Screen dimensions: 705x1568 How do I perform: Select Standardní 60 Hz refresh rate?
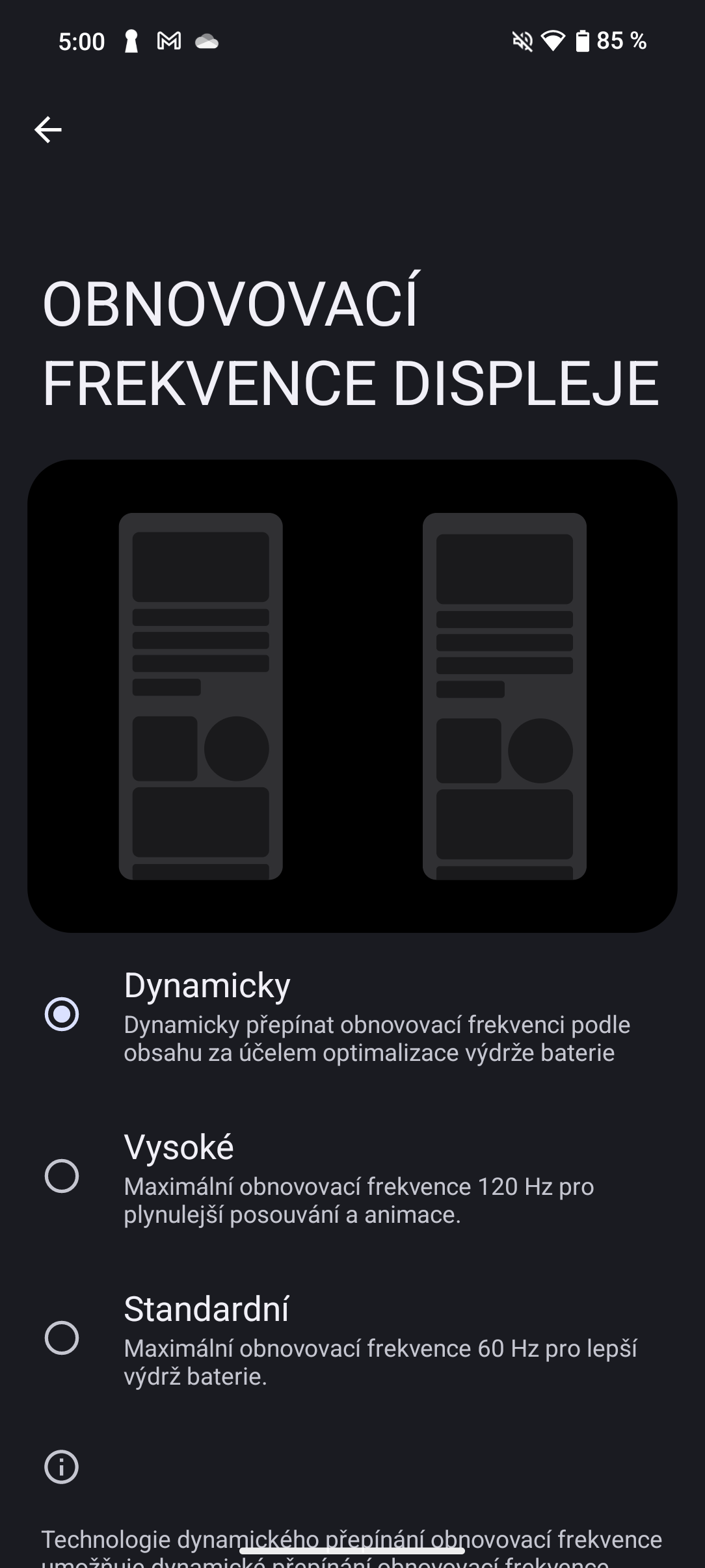[62, 1338]
